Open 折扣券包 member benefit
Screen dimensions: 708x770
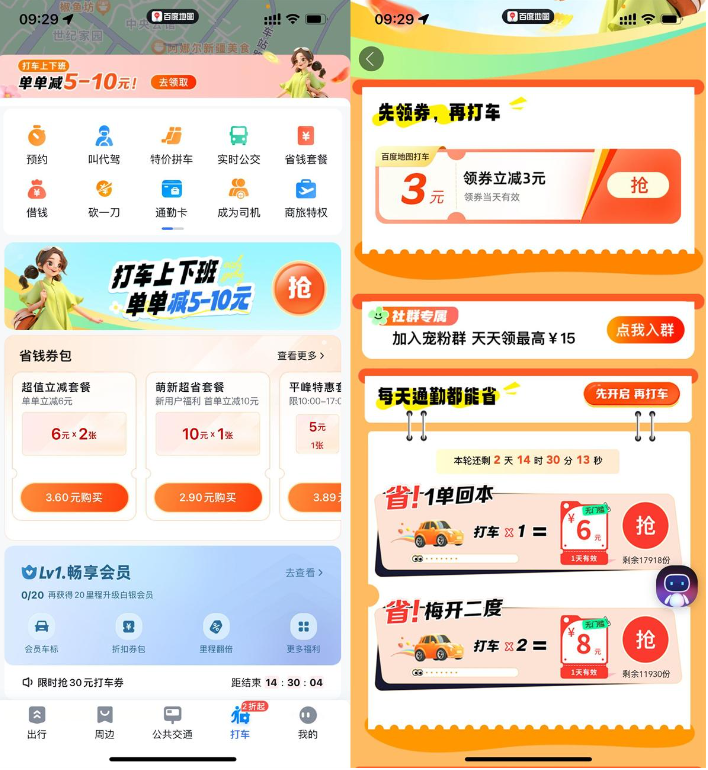128,634
